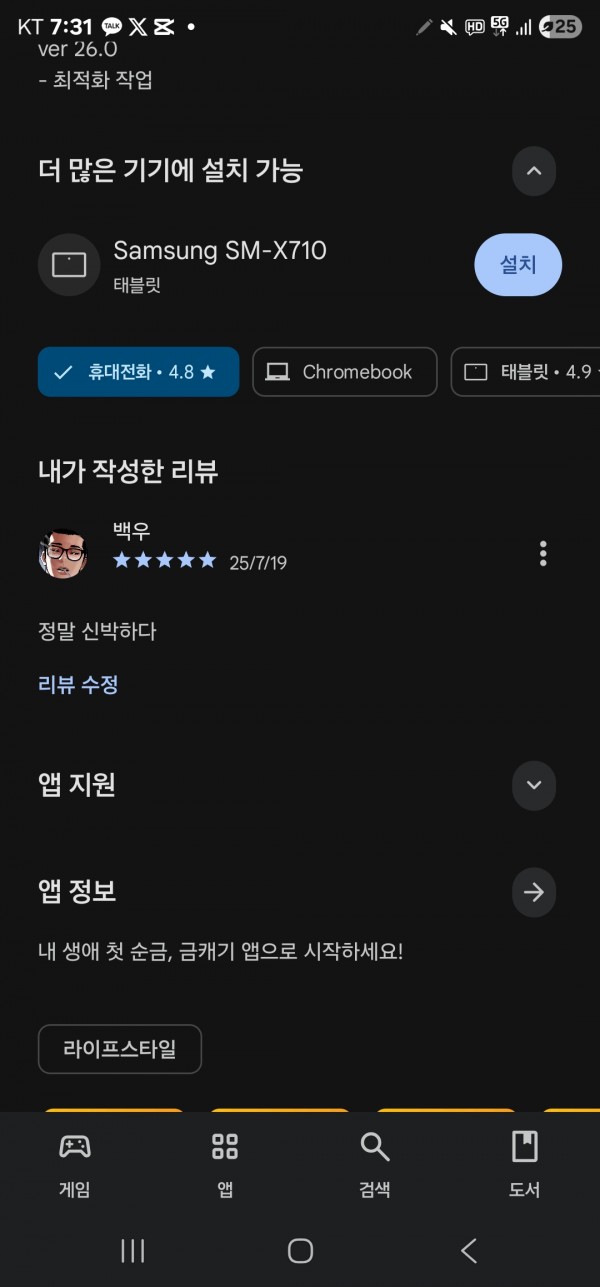Viewport: 600px width, 1287px height.
Task: Go to the 검색 tab
Action: point(375,1164)
